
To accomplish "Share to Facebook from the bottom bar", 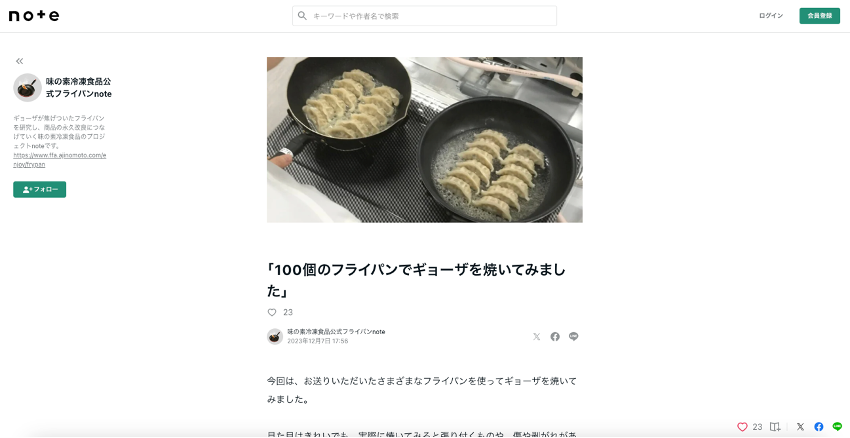I will click(x=819, y=426).
